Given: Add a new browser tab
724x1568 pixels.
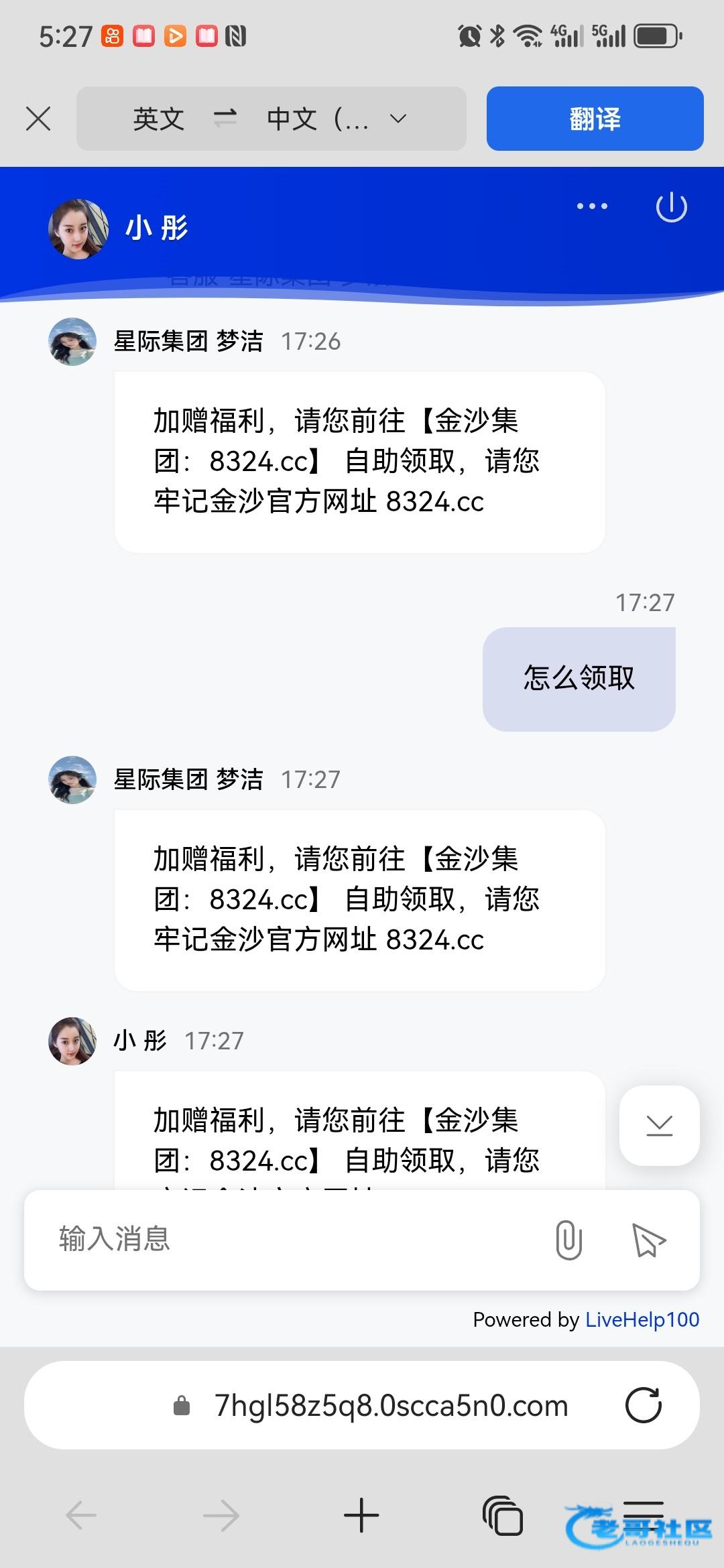Looking at the screenshot, I should (x=361, y=1515).
